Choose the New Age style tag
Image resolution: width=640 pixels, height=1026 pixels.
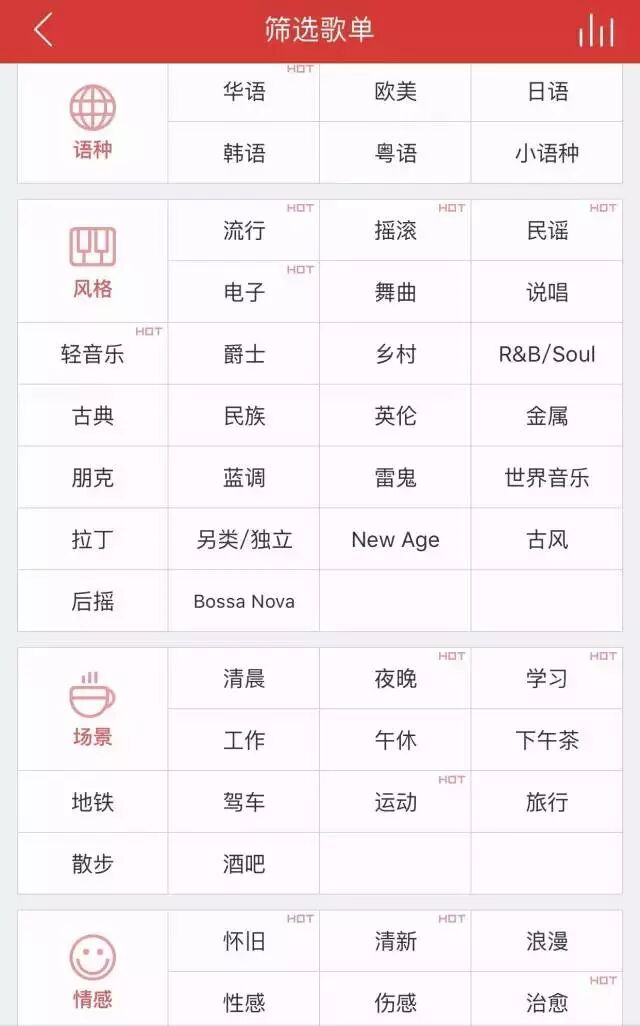tap(395, 540)
